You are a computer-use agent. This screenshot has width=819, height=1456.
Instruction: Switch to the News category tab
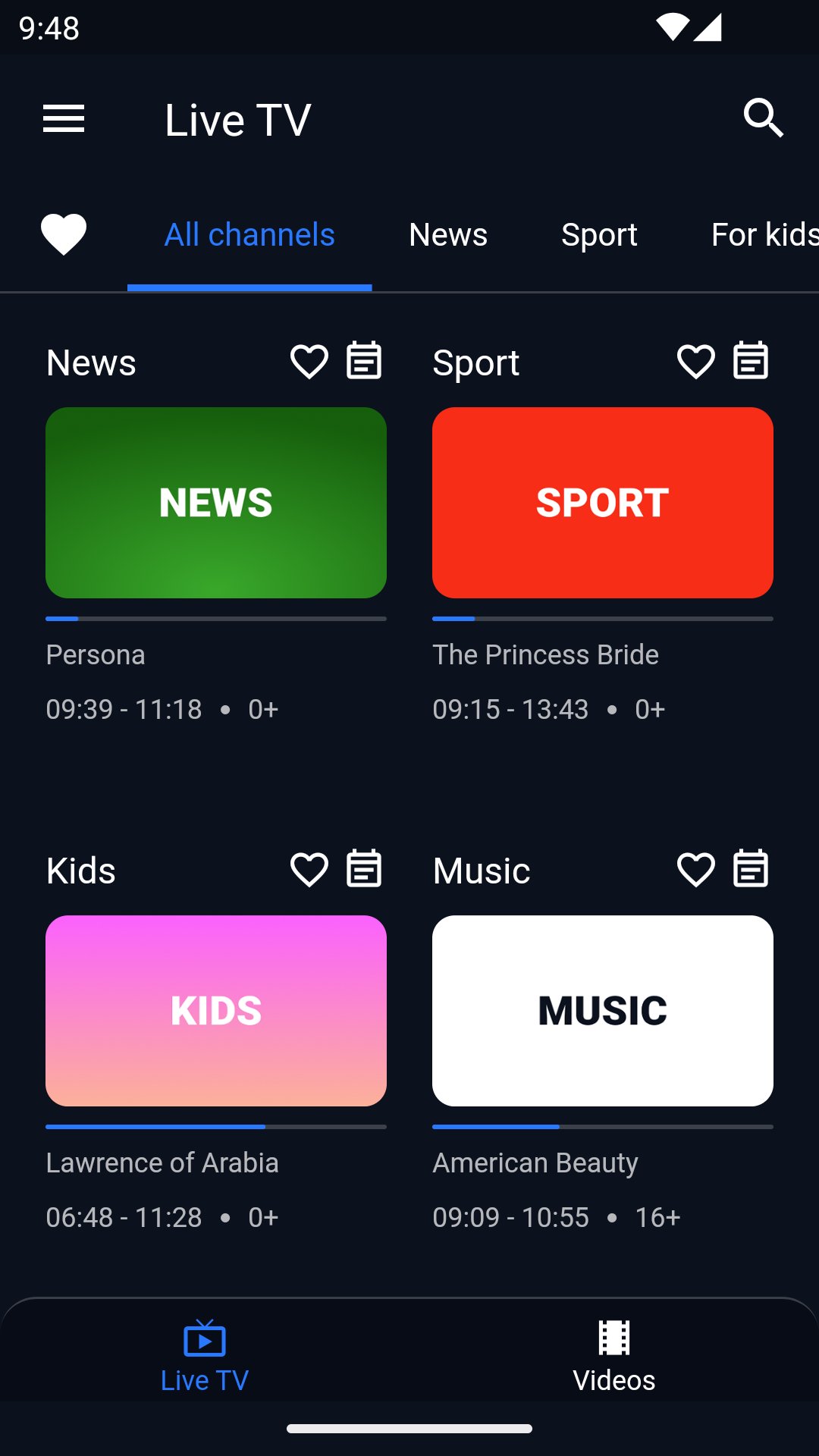[x=448, y=235]
